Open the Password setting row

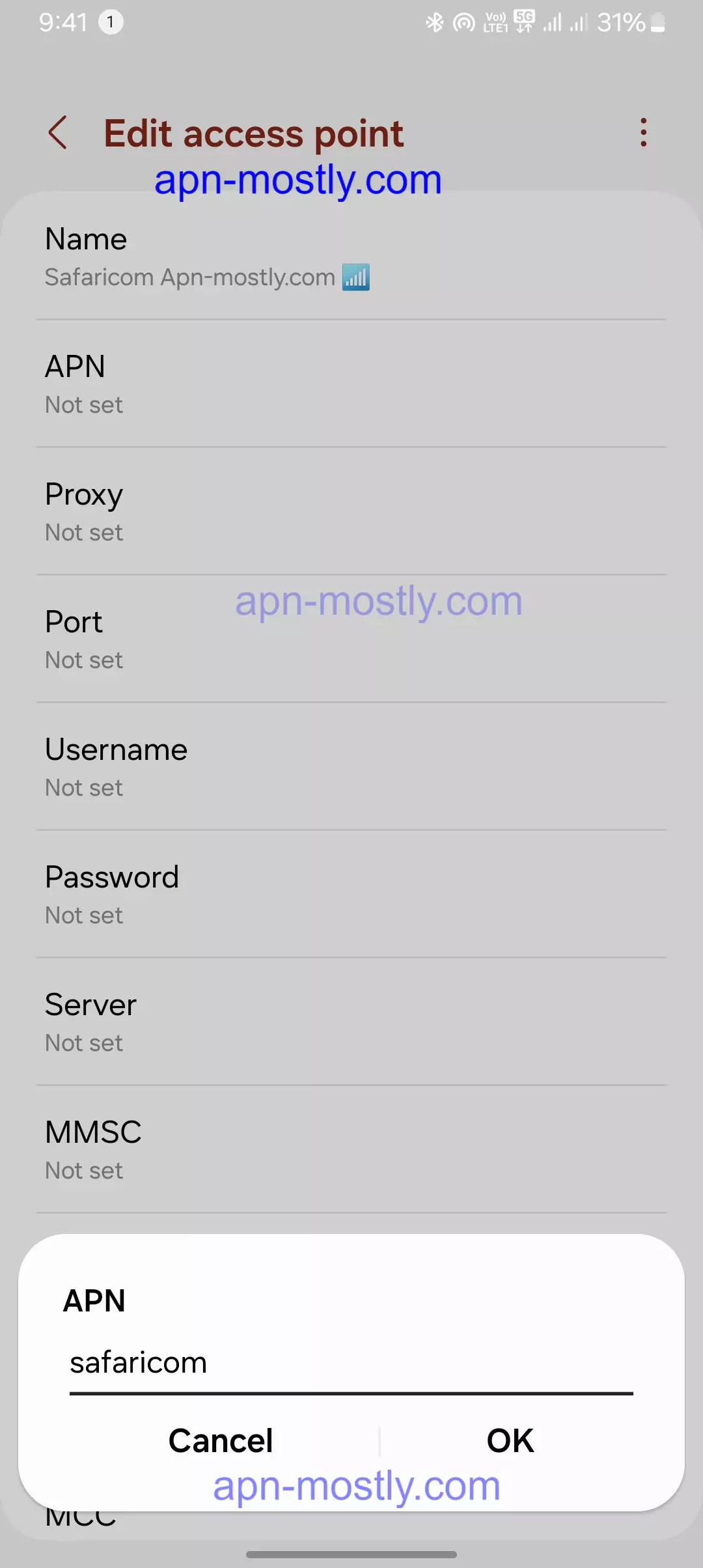(x=351, y=895)
